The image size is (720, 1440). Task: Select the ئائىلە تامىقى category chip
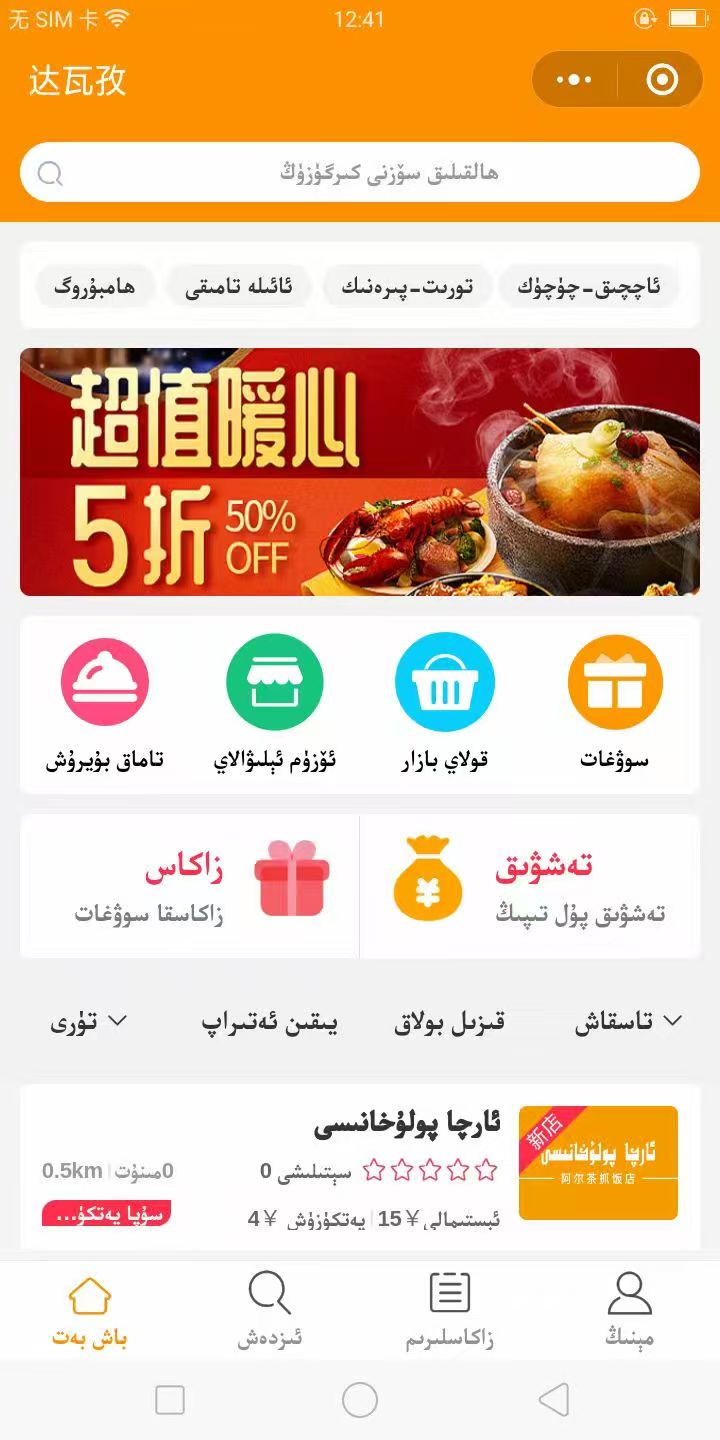[239, 288]
